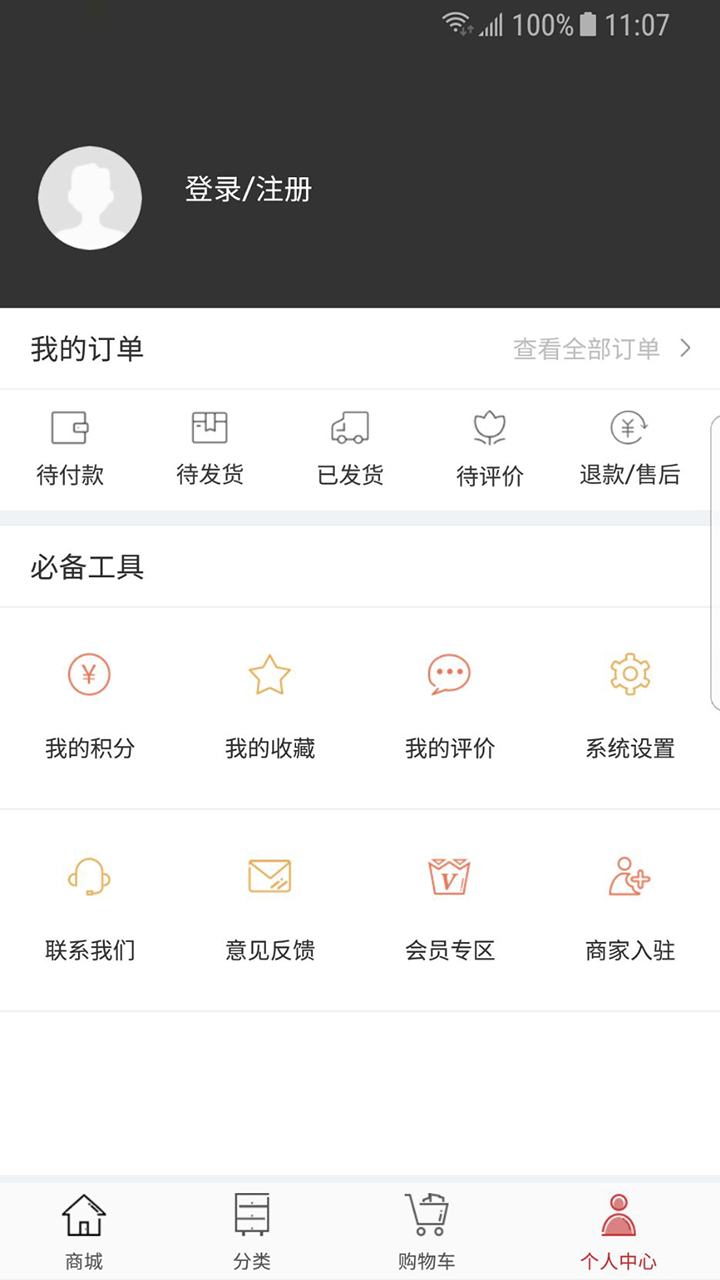Viewport: 720px width, 1280px height.
Task: Switch to the 分类 tab
Action: (x=252, y=1232)
